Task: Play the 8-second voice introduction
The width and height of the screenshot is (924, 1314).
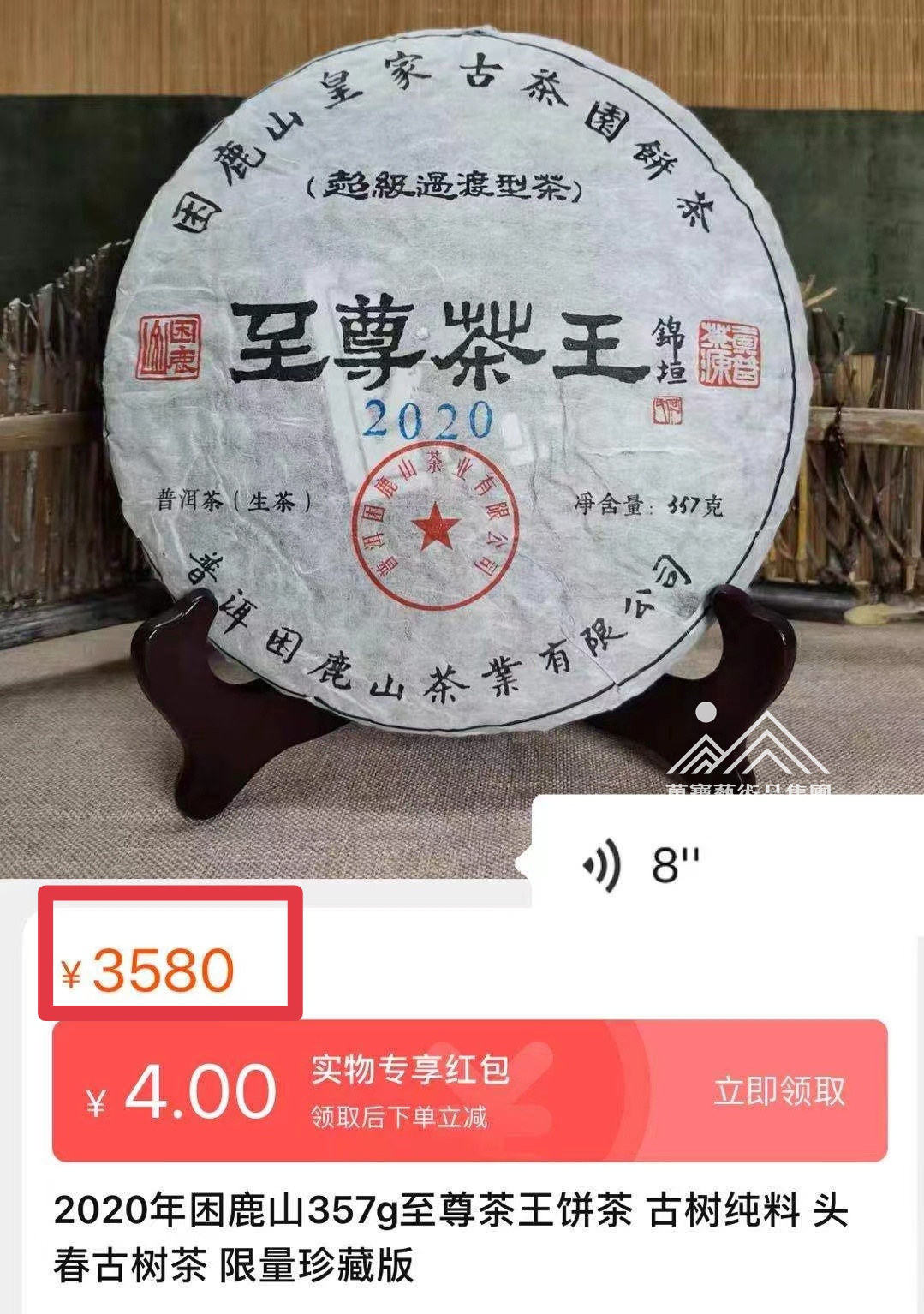Action: [x=638, y=863]
